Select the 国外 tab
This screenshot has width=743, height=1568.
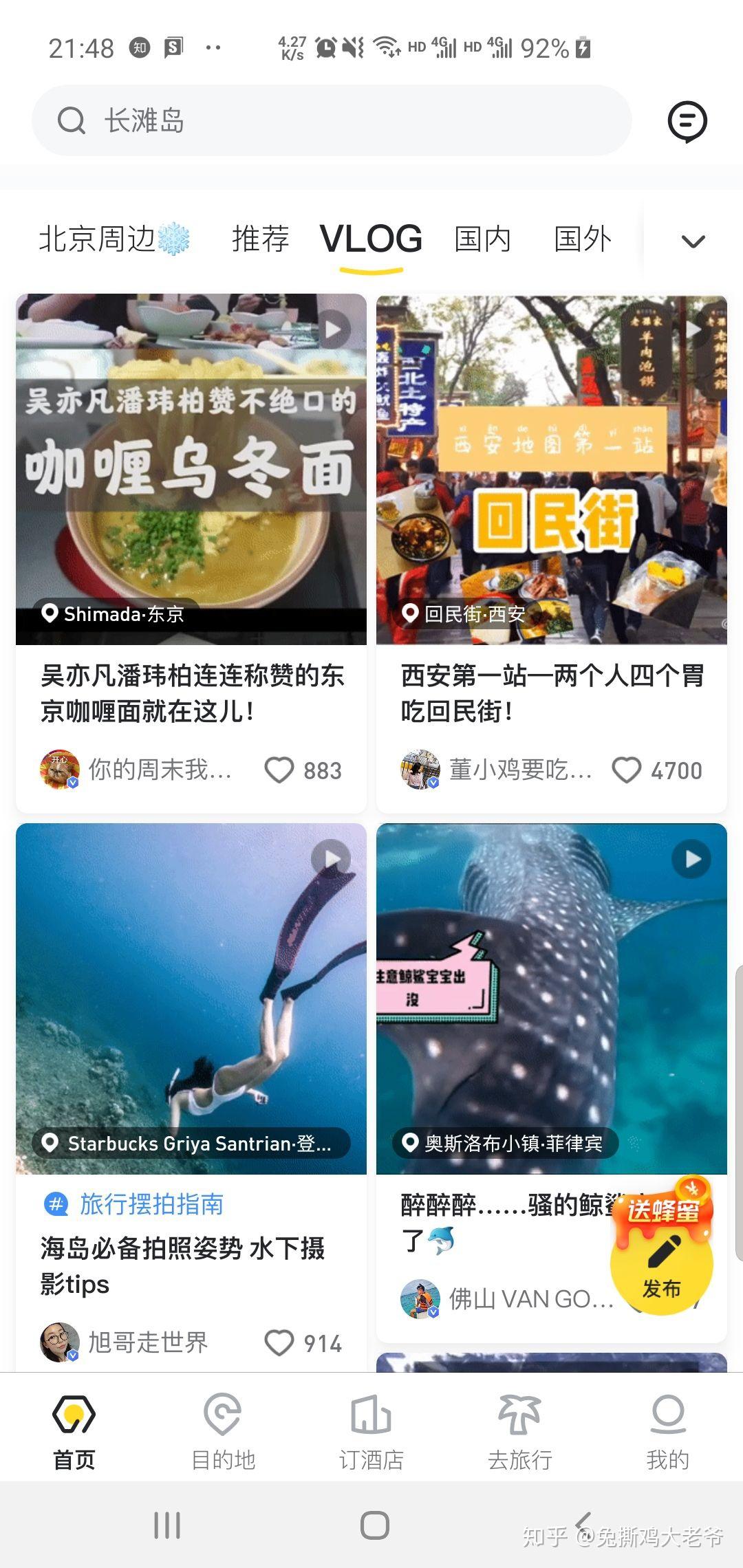tap(582, 239)
